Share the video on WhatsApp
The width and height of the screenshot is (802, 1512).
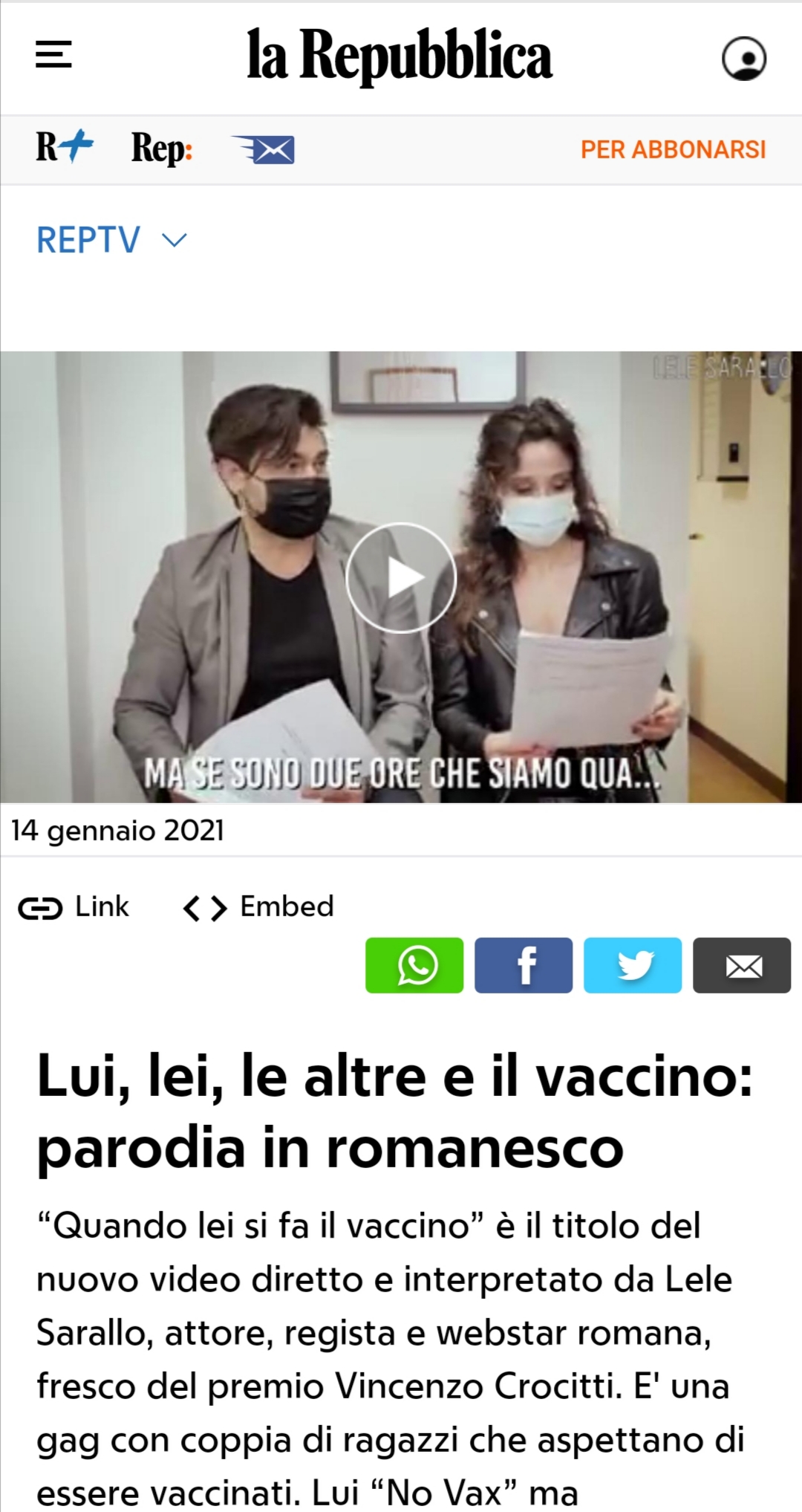pos(414,965)
